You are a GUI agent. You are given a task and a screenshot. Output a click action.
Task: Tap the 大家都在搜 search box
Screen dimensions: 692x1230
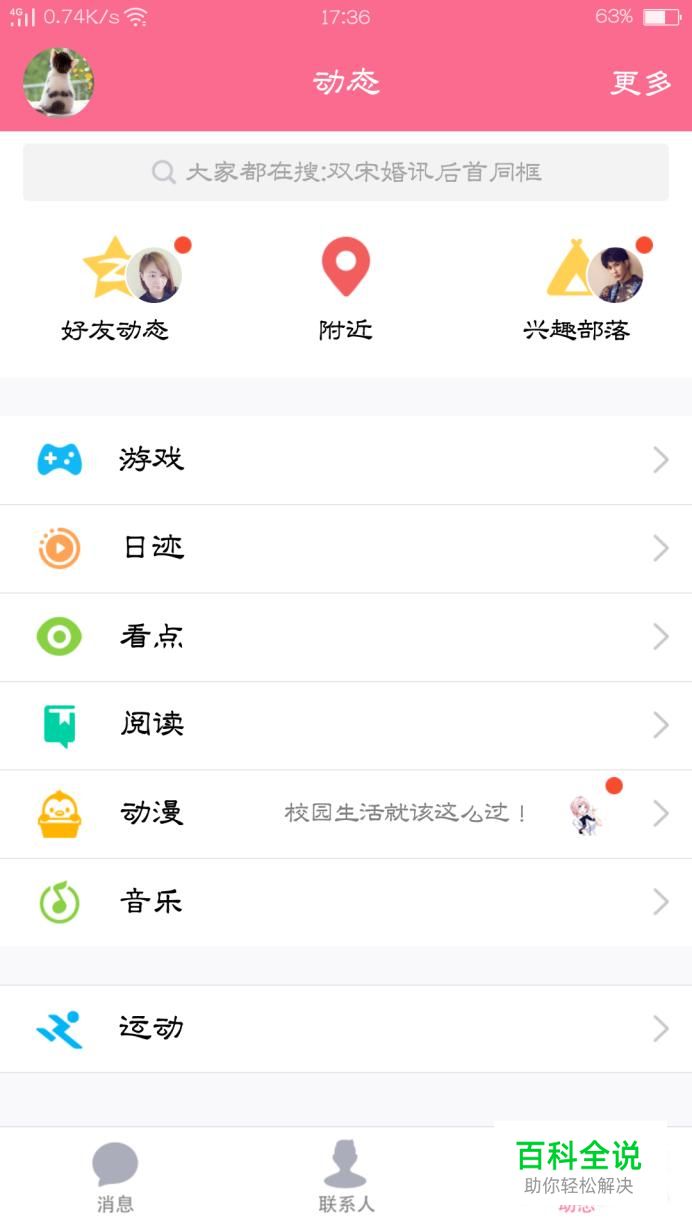346,172
